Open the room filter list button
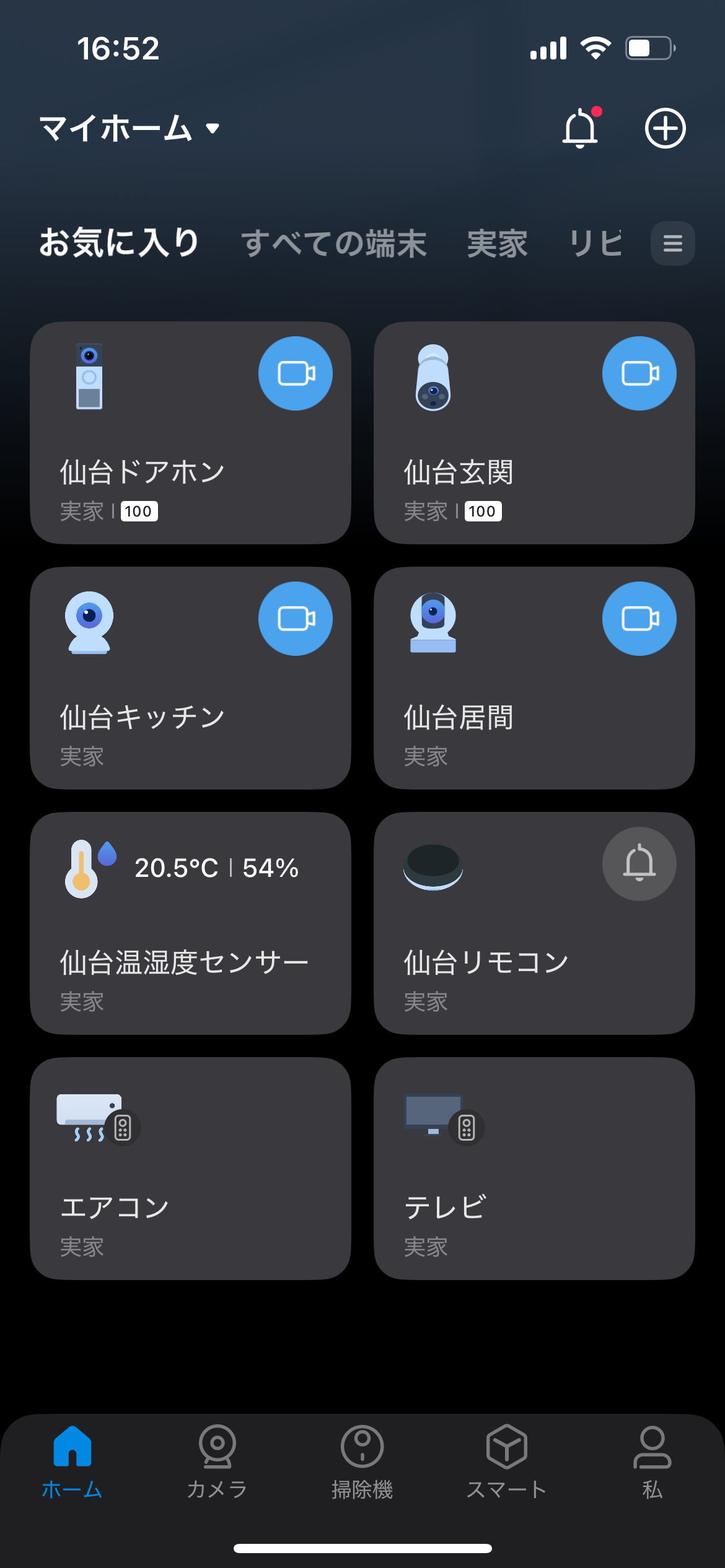The width and height of the screenshot is (725, 1568). 672,243
